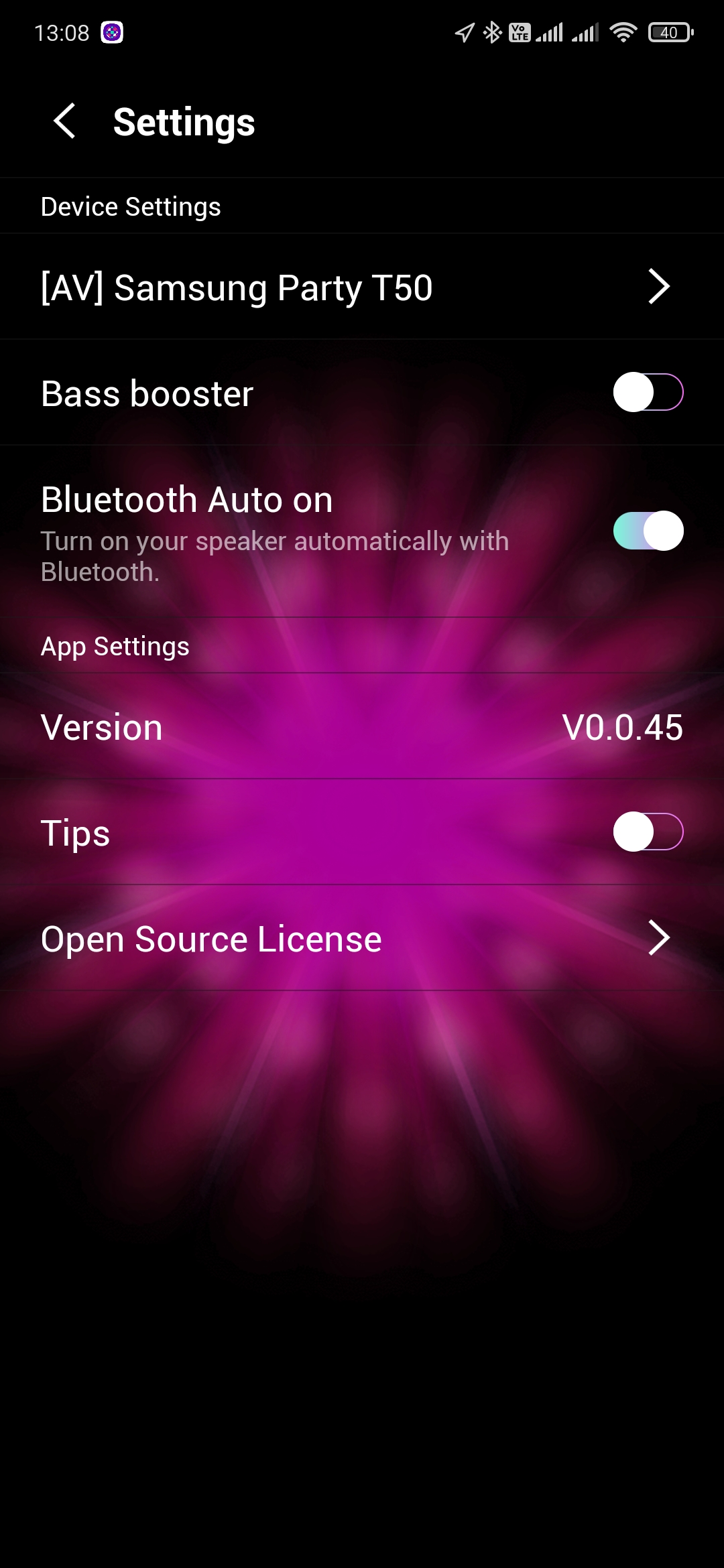This screenshot has width=724, height=1568.
Task: Enable the Bass booster switch
Action: point(648,393)
